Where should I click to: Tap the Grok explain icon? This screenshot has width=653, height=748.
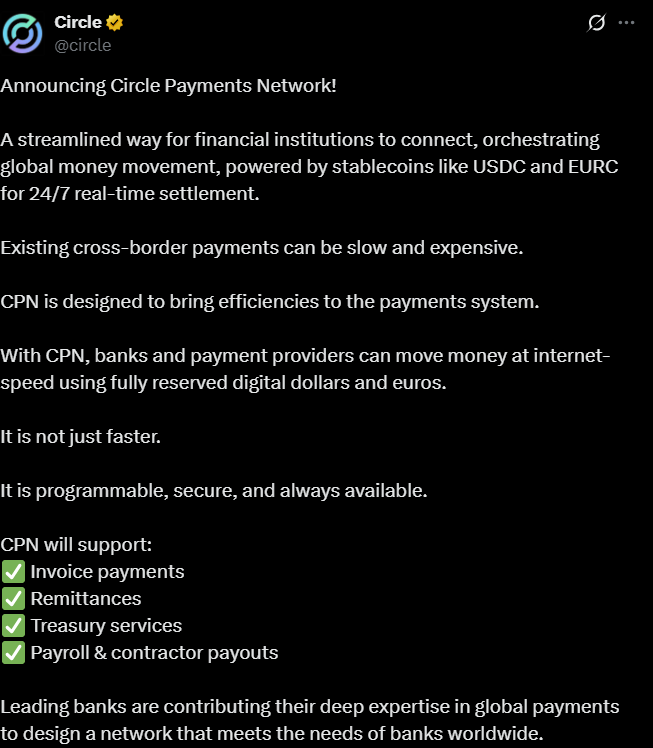[597, 22]
